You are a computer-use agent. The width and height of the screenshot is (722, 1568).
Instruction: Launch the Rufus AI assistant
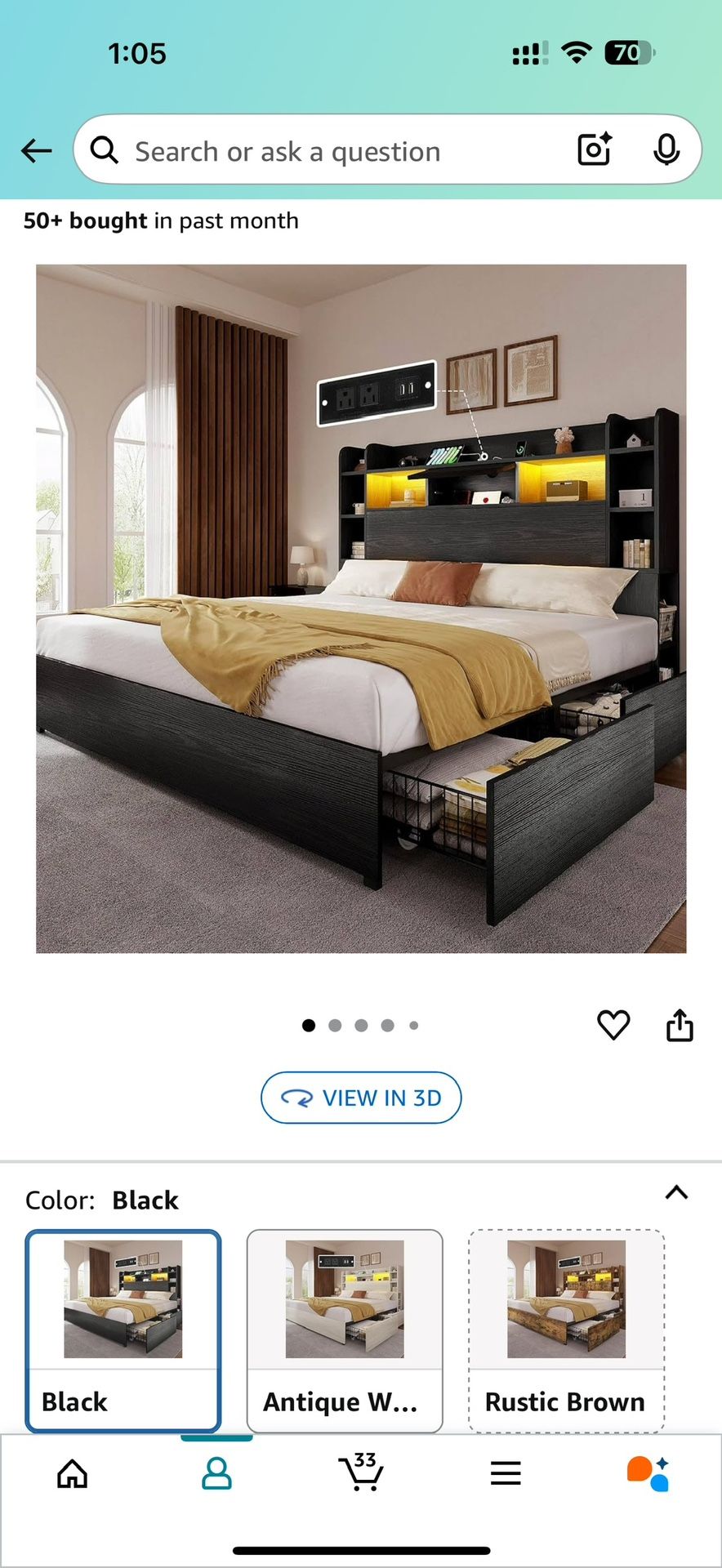click(x=648, y=1473)
